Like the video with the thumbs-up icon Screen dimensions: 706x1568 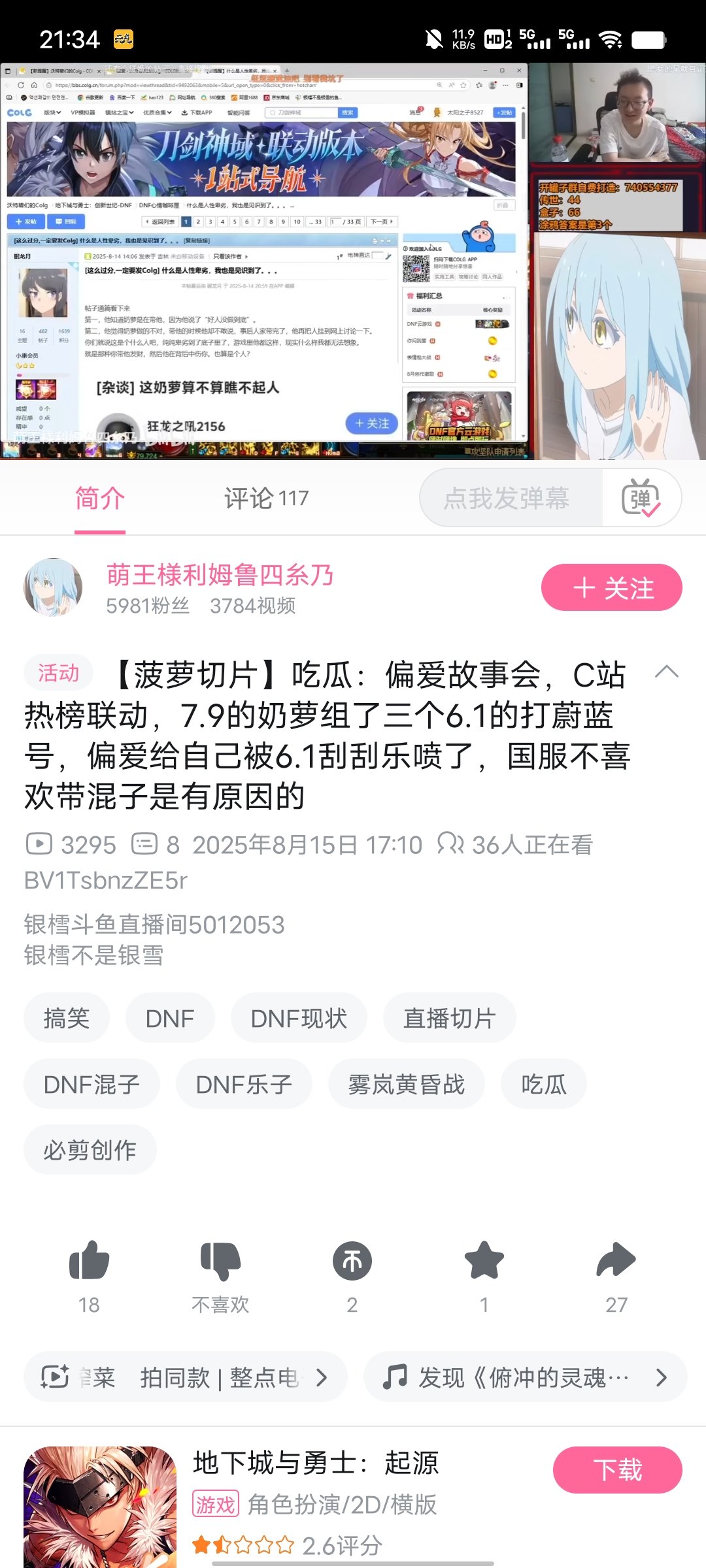[90, 1261]
